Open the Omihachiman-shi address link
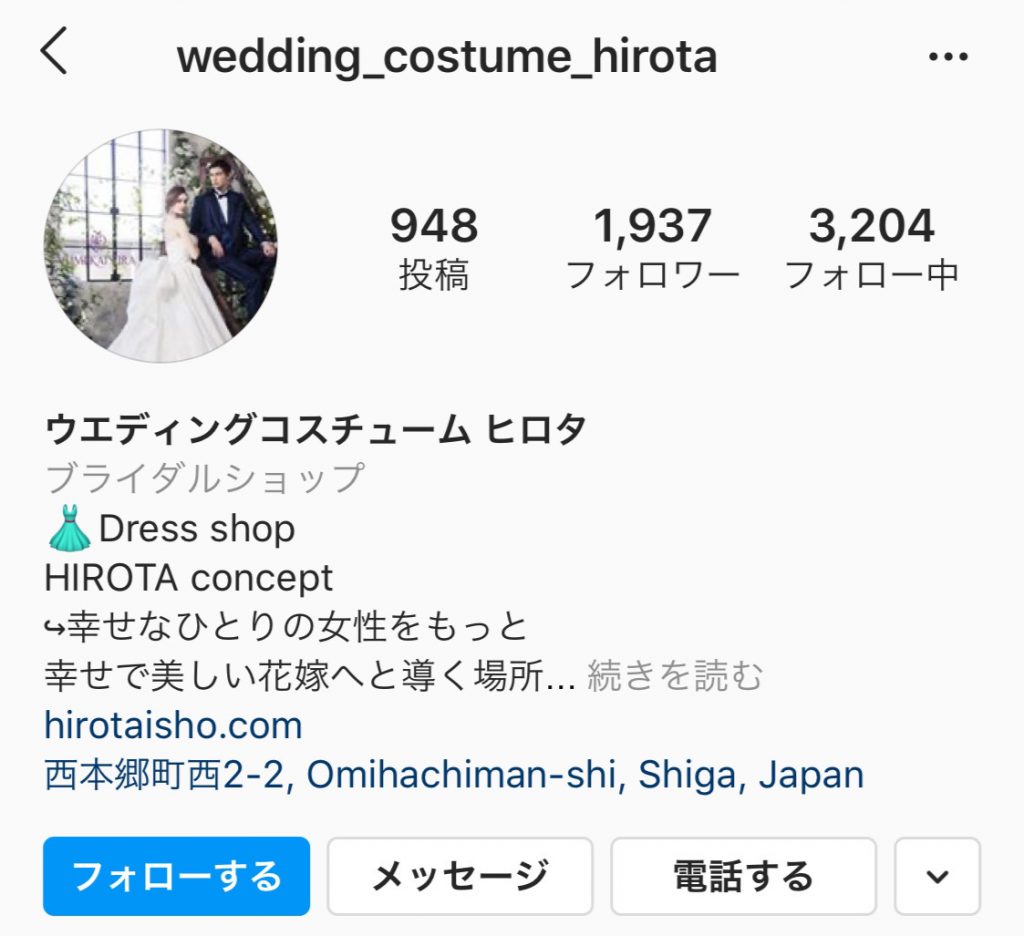1024x936 pixels. pos(454,775)
